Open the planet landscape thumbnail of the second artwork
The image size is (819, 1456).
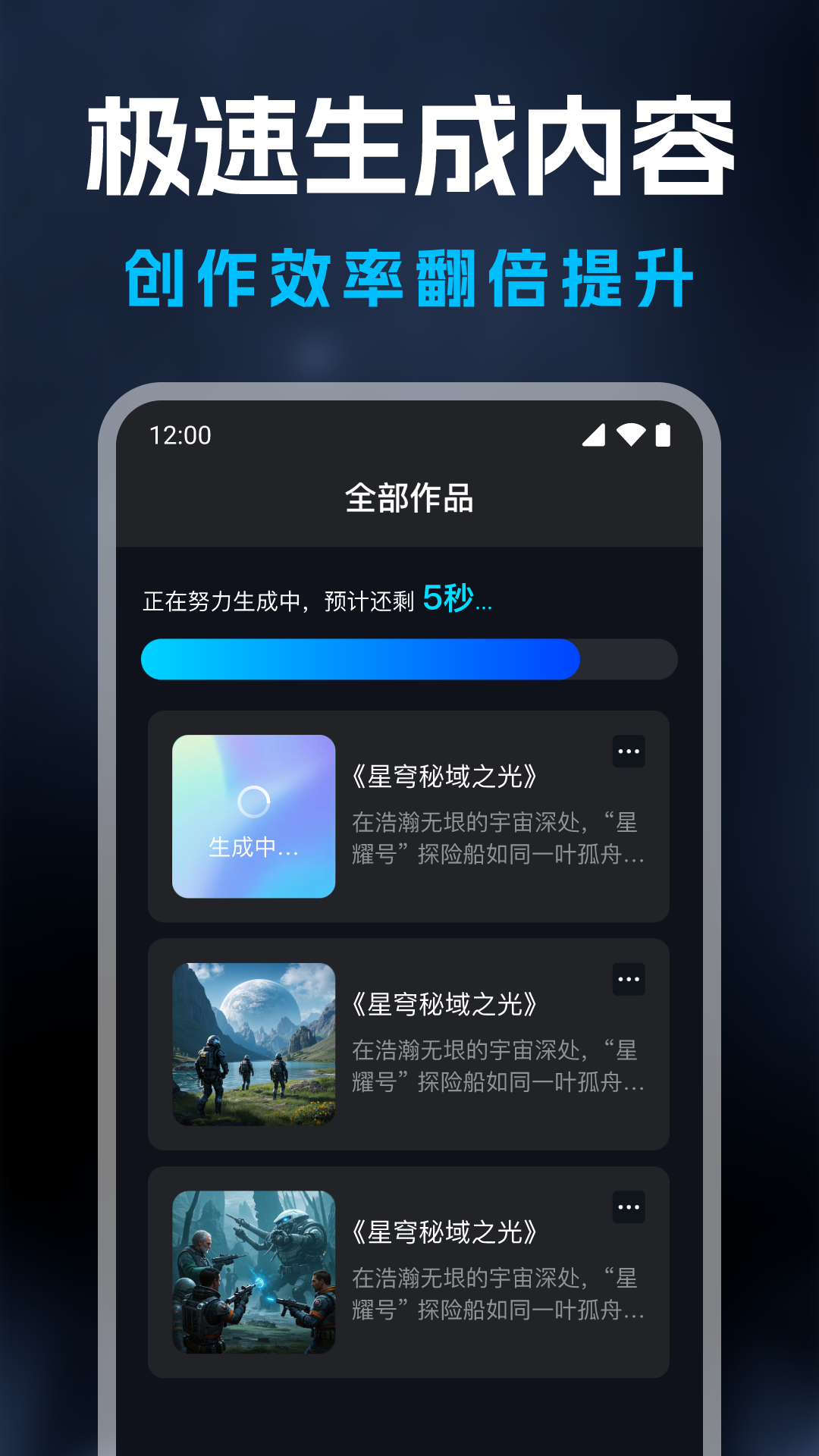click(253, 1043)
